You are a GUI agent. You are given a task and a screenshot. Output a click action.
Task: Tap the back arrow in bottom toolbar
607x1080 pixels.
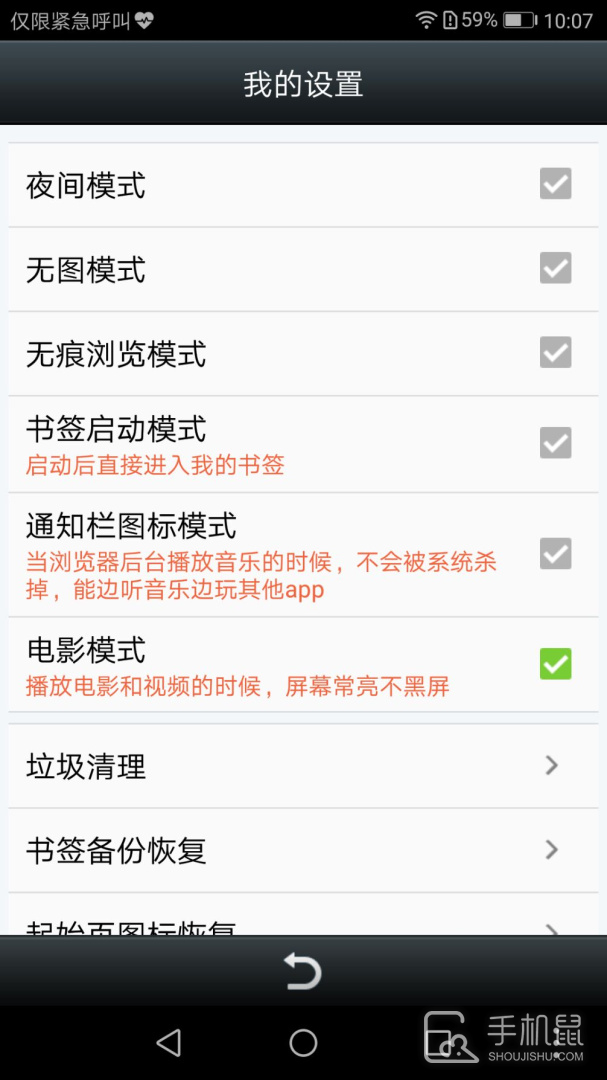click(302, 971)
